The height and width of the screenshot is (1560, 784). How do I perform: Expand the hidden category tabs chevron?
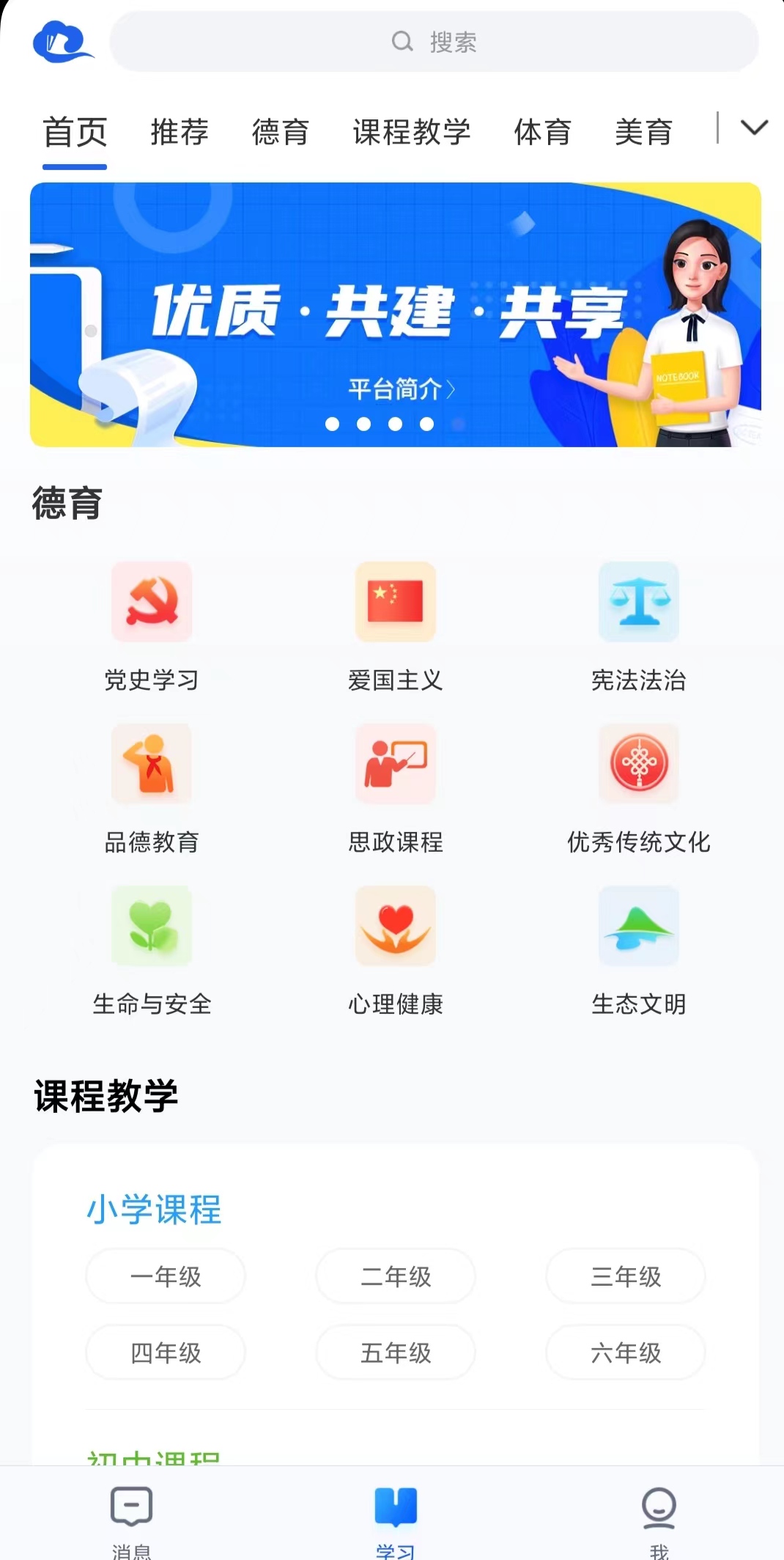coord(752,128)
